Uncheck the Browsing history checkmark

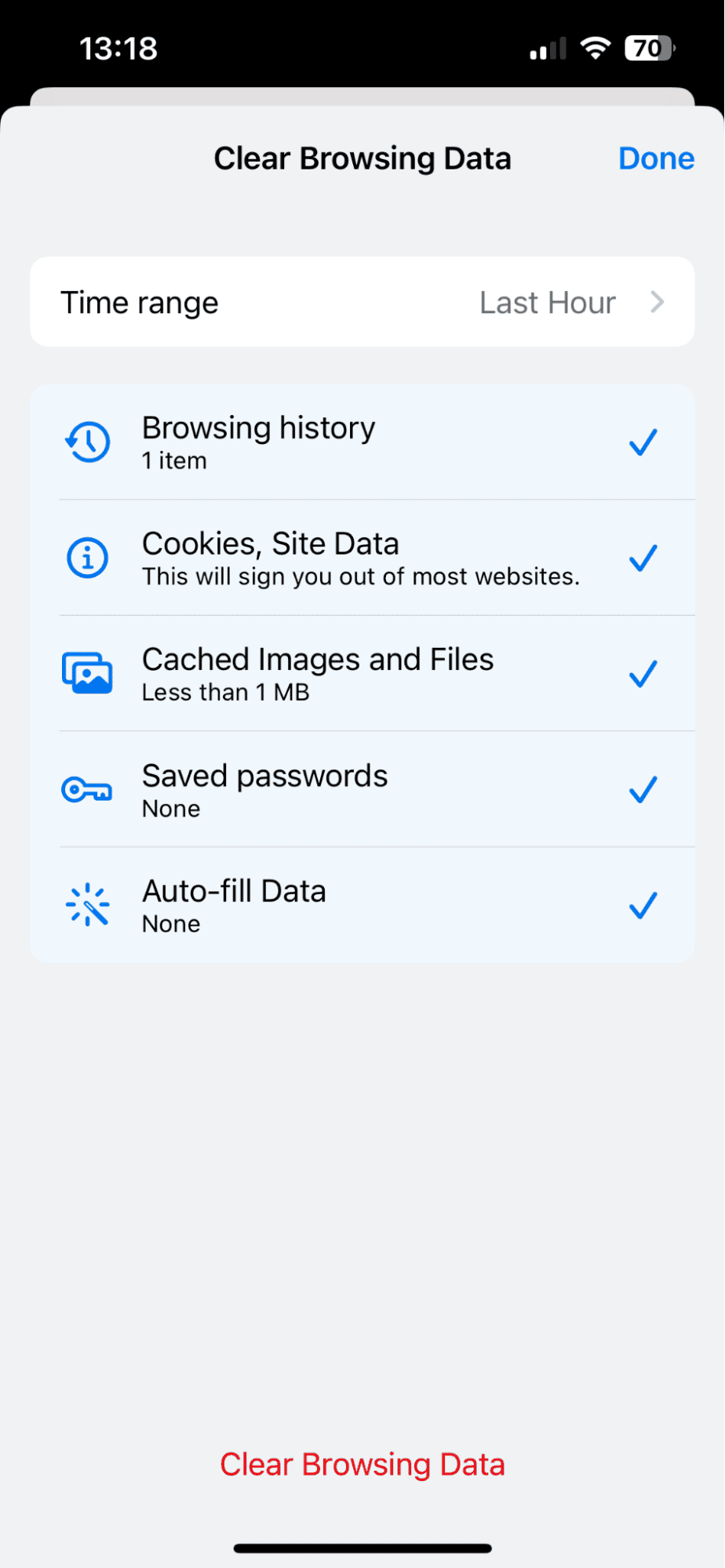(641, 443)
